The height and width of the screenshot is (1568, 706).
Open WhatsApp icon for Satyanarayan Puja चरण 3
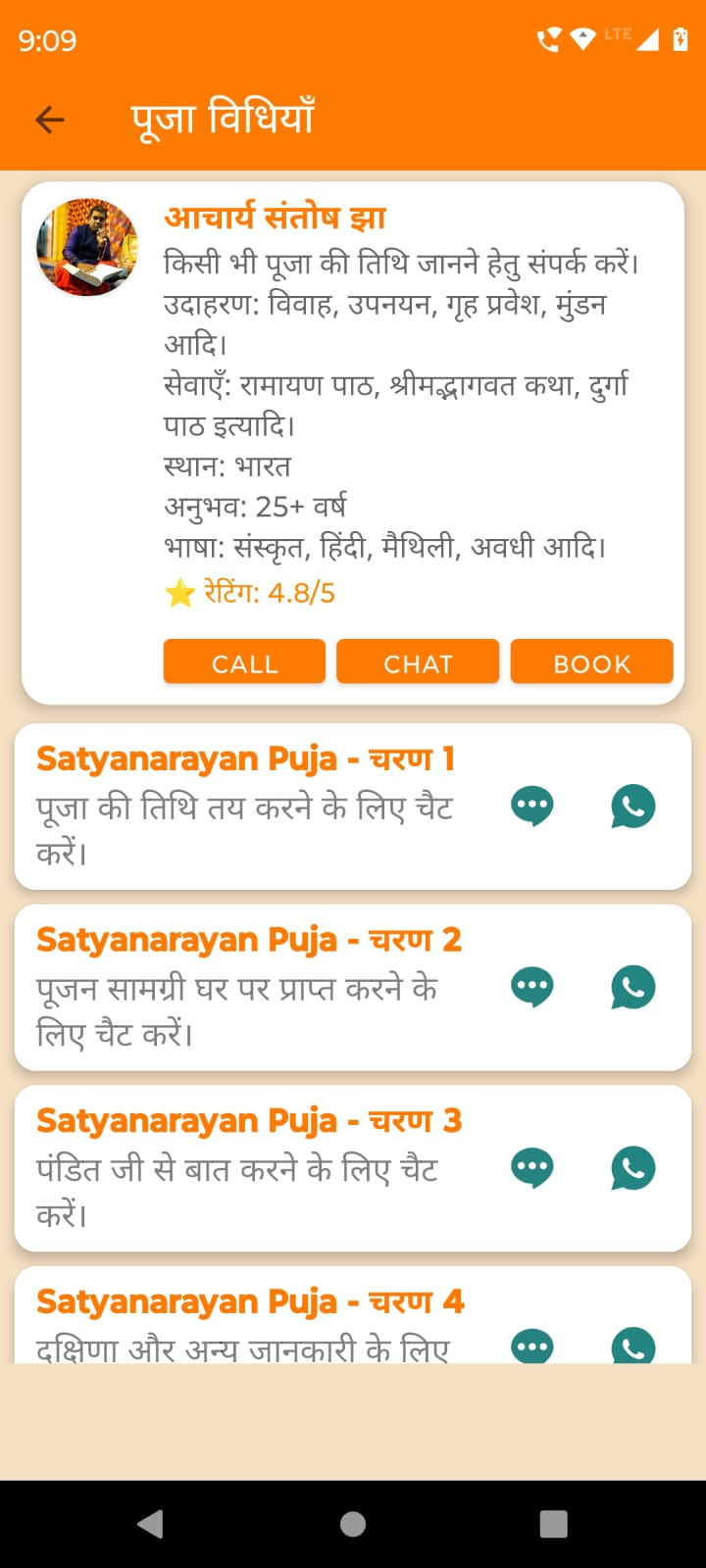point(632,1168)
